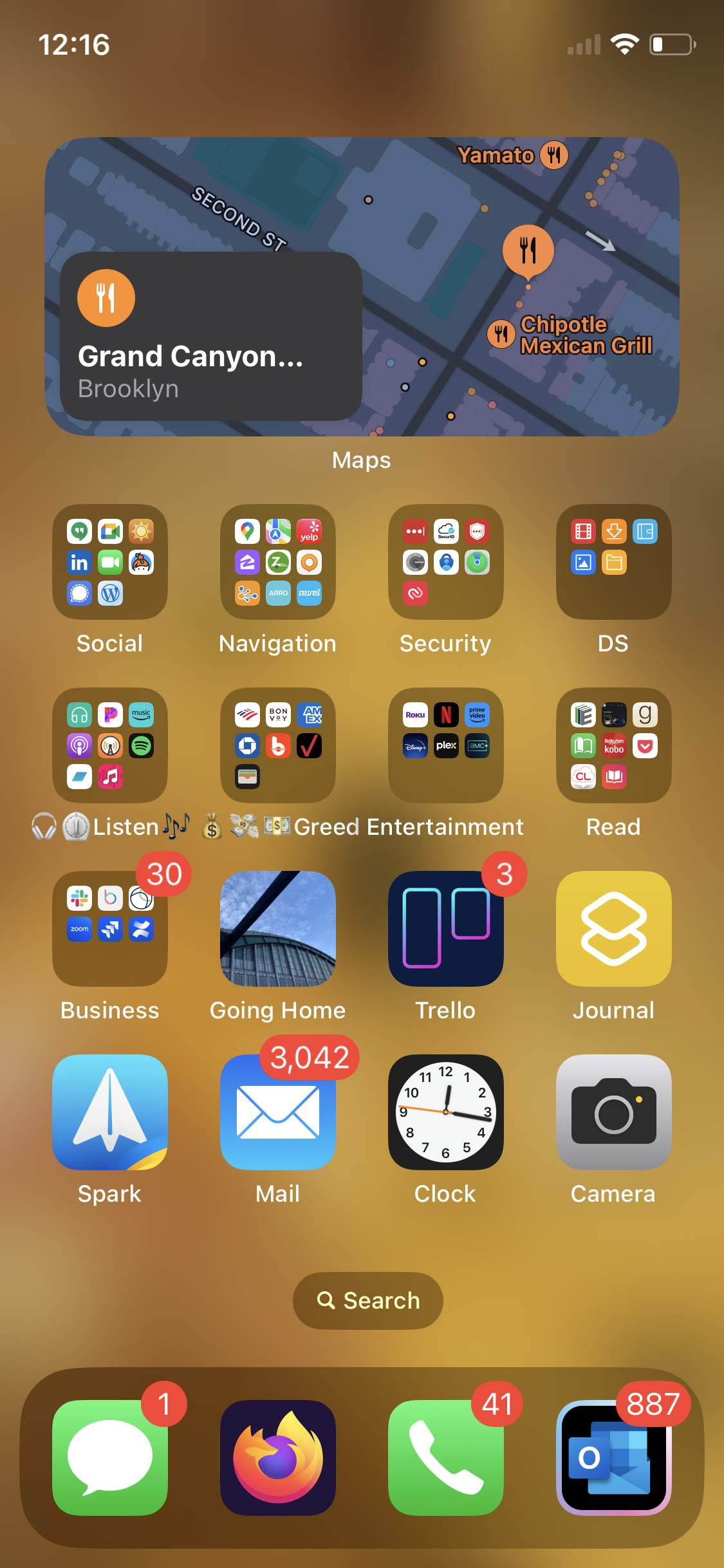Open the Greed folder
Screen dimensions: 724x1568
point(278,745)
